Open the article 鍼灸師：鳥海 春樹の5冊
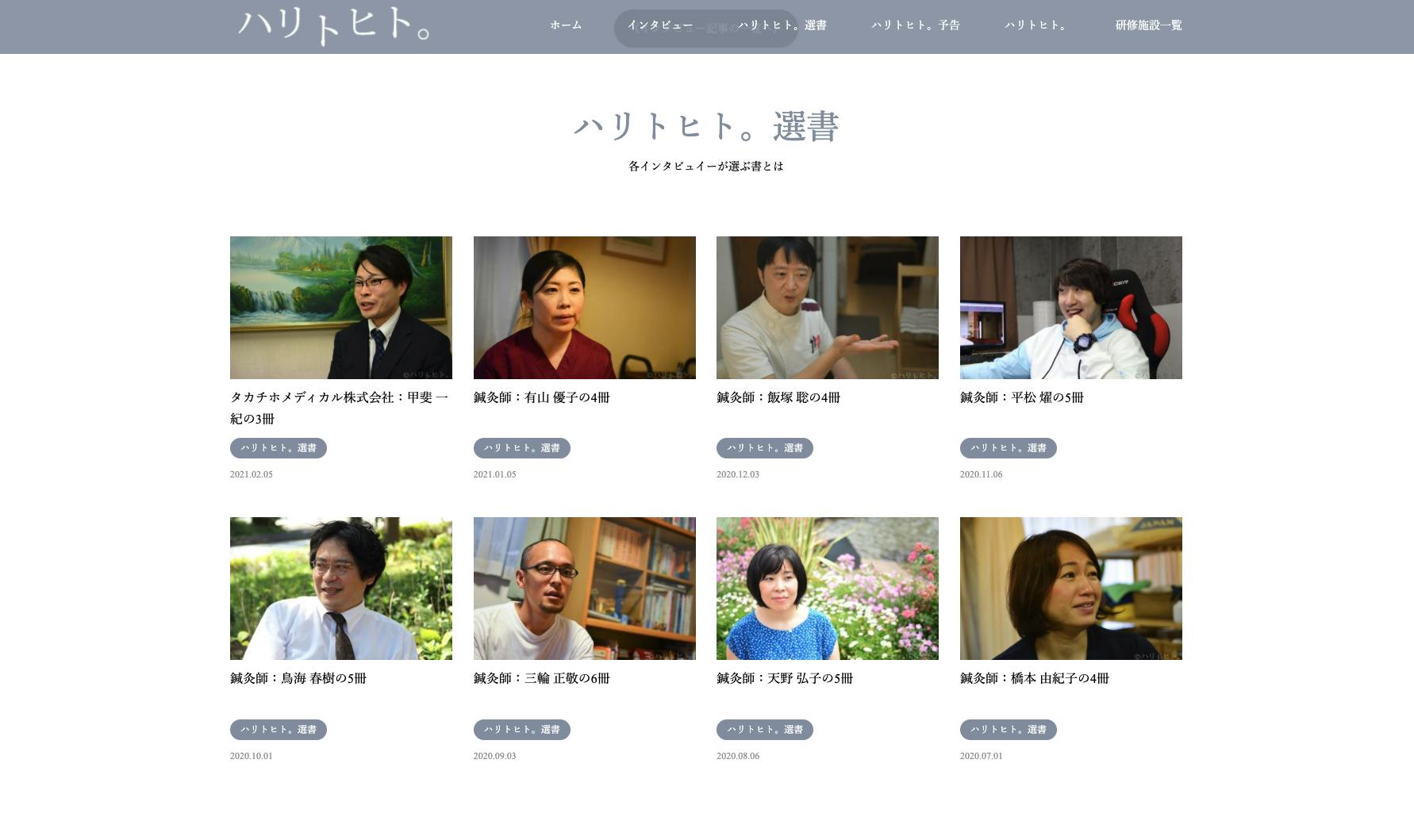The image size is (1414, 840). (298, 678)
